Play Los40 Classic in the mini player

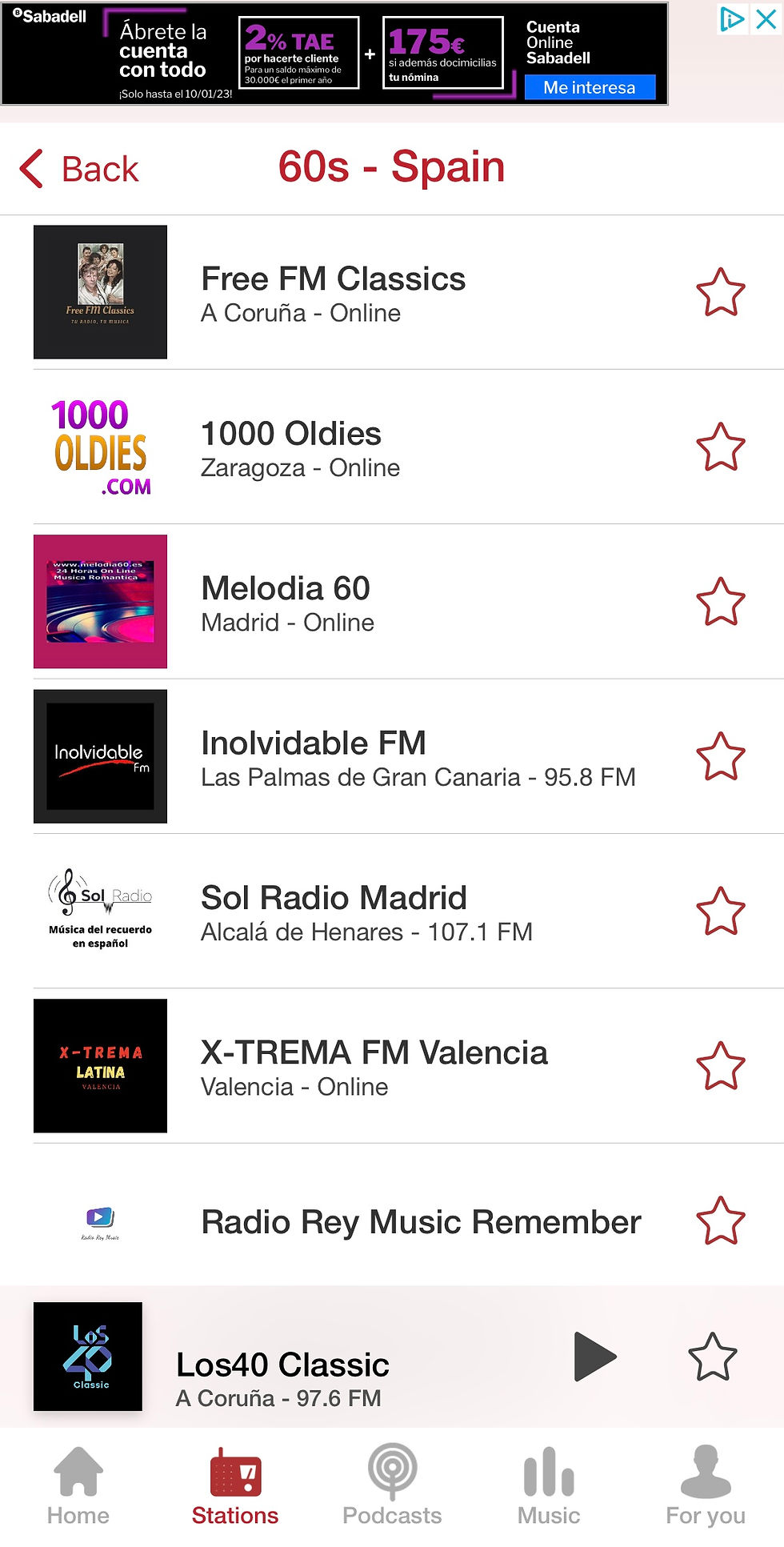click(595, 1357)
